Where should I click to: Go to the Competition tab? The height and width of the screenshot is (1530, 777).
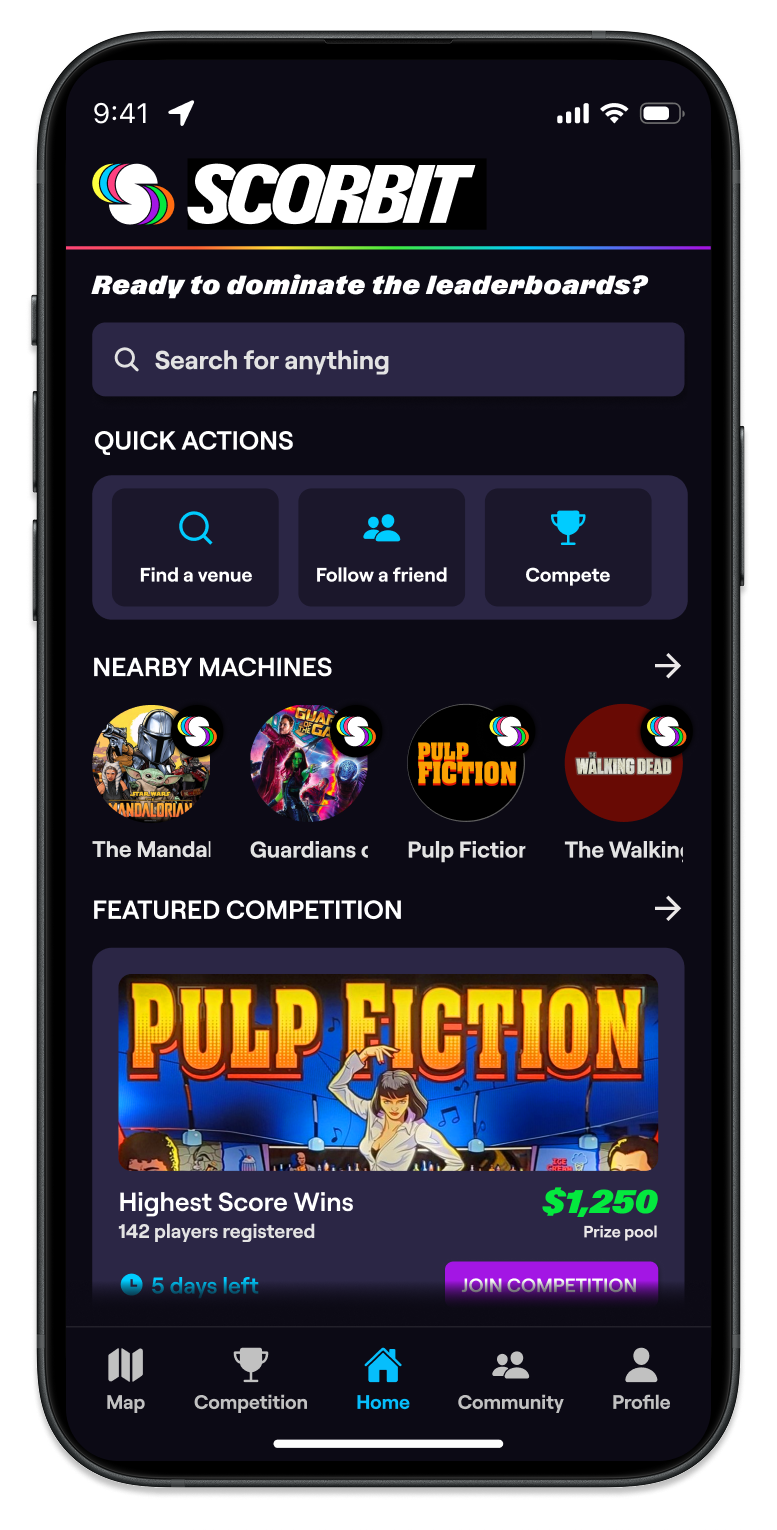(x=250, y=1379)
